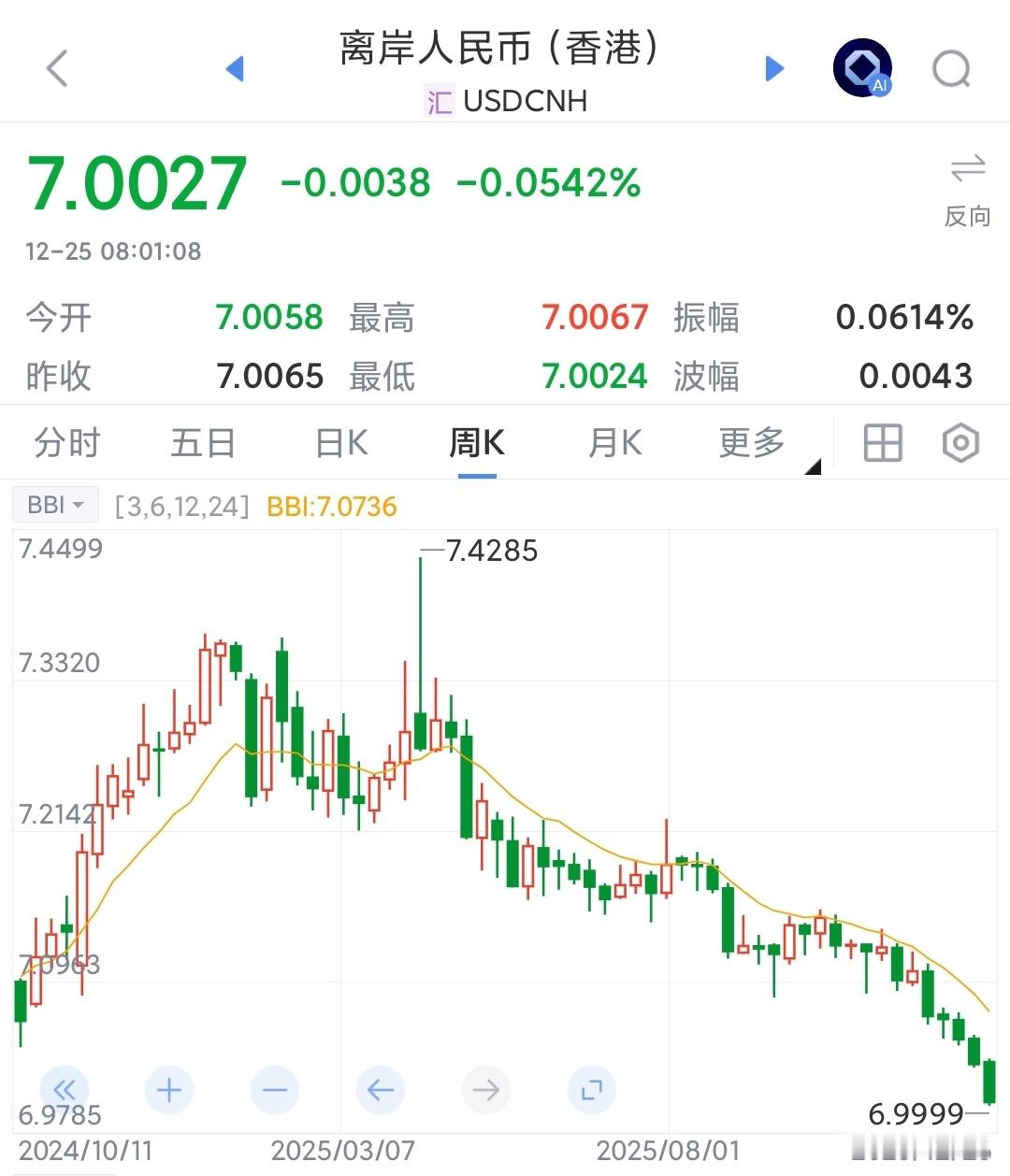The image size is (1010, 1176).
Task: Open the 五日 tab
Action: 203,442
